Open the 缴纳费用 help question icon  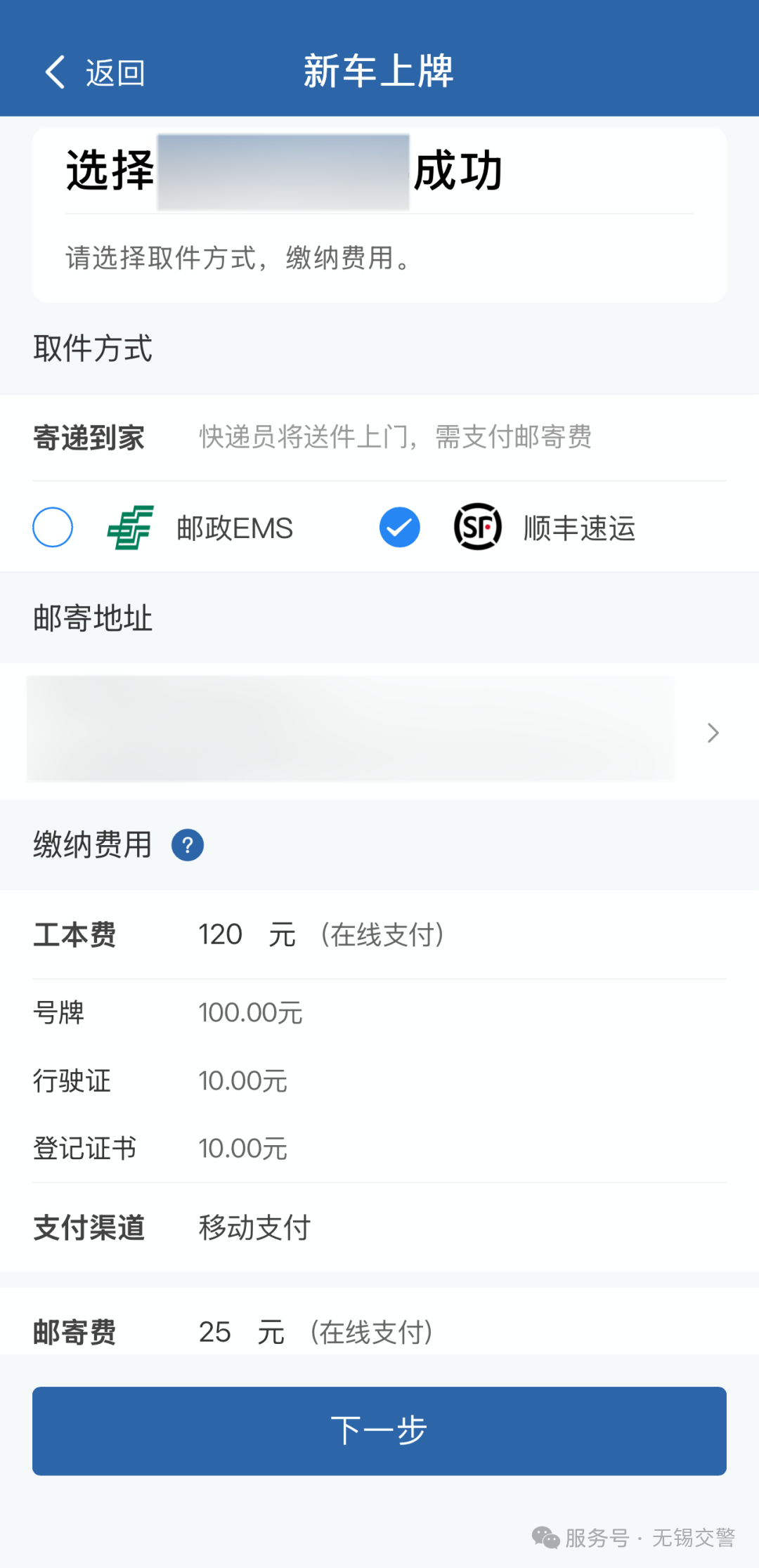(x=188, y=845)
